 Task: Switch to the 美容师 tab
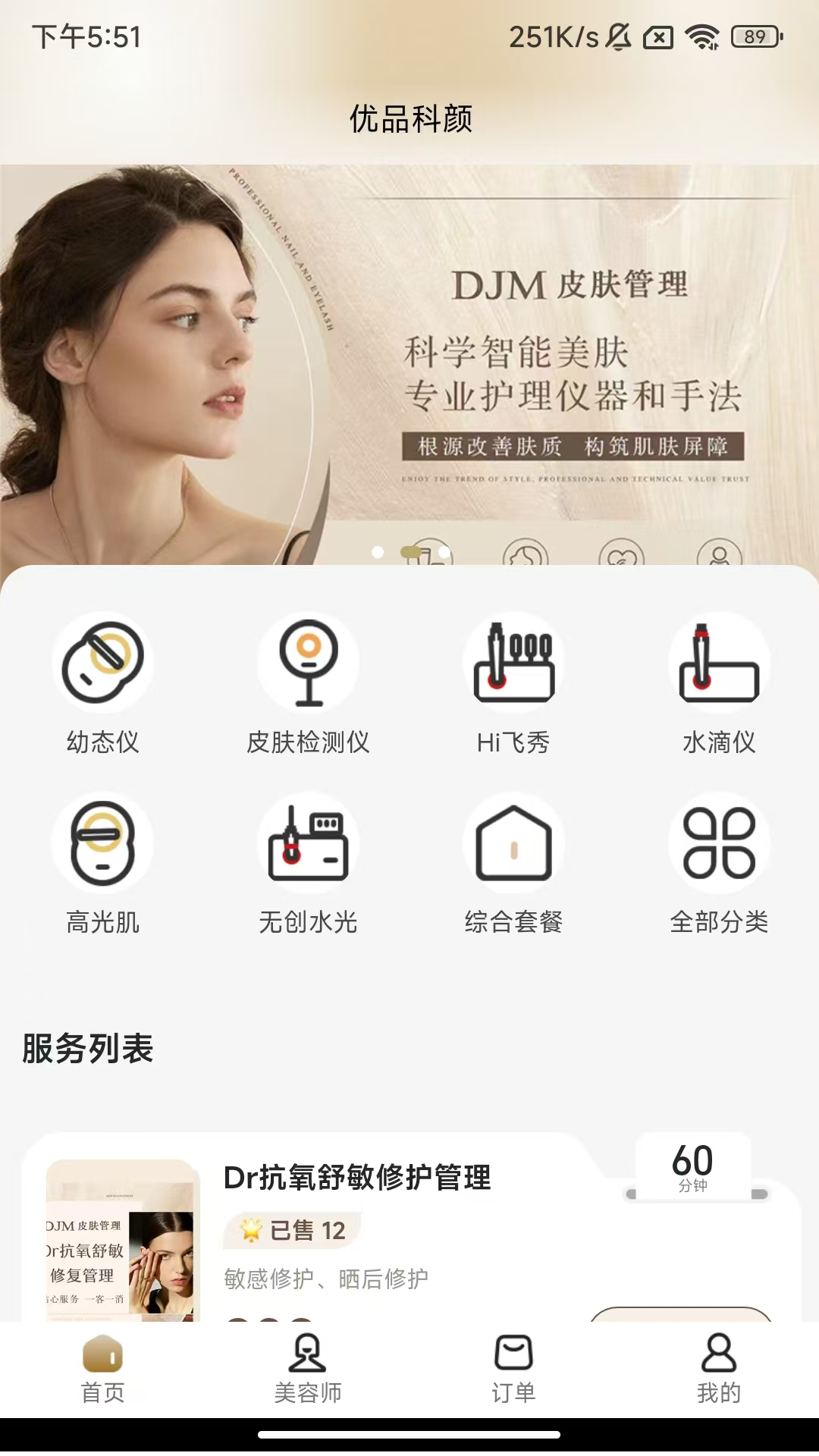coord(308,1369)
